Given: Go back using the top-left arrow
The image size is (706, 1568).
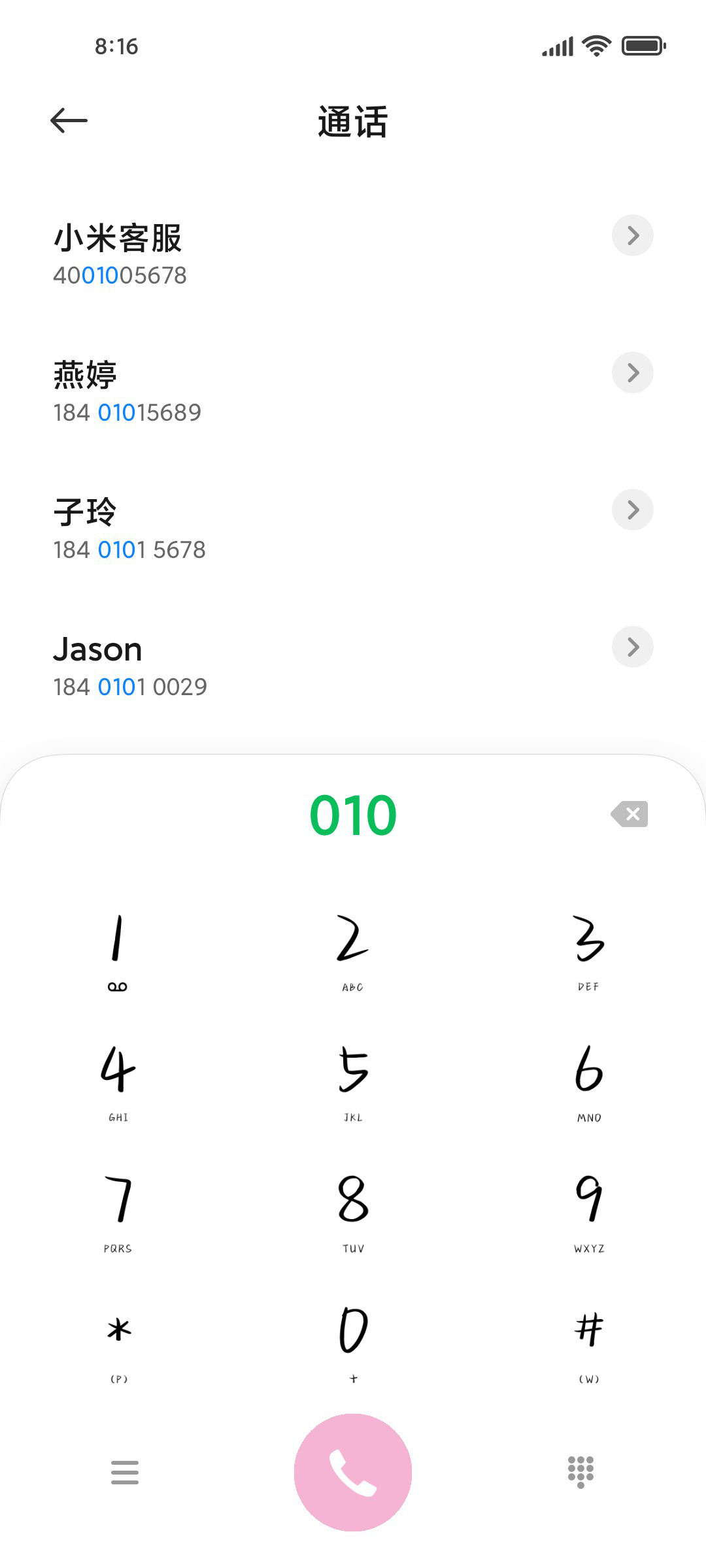Looking at the screenshot, I should pyautogui.click(x=69, y=120).
